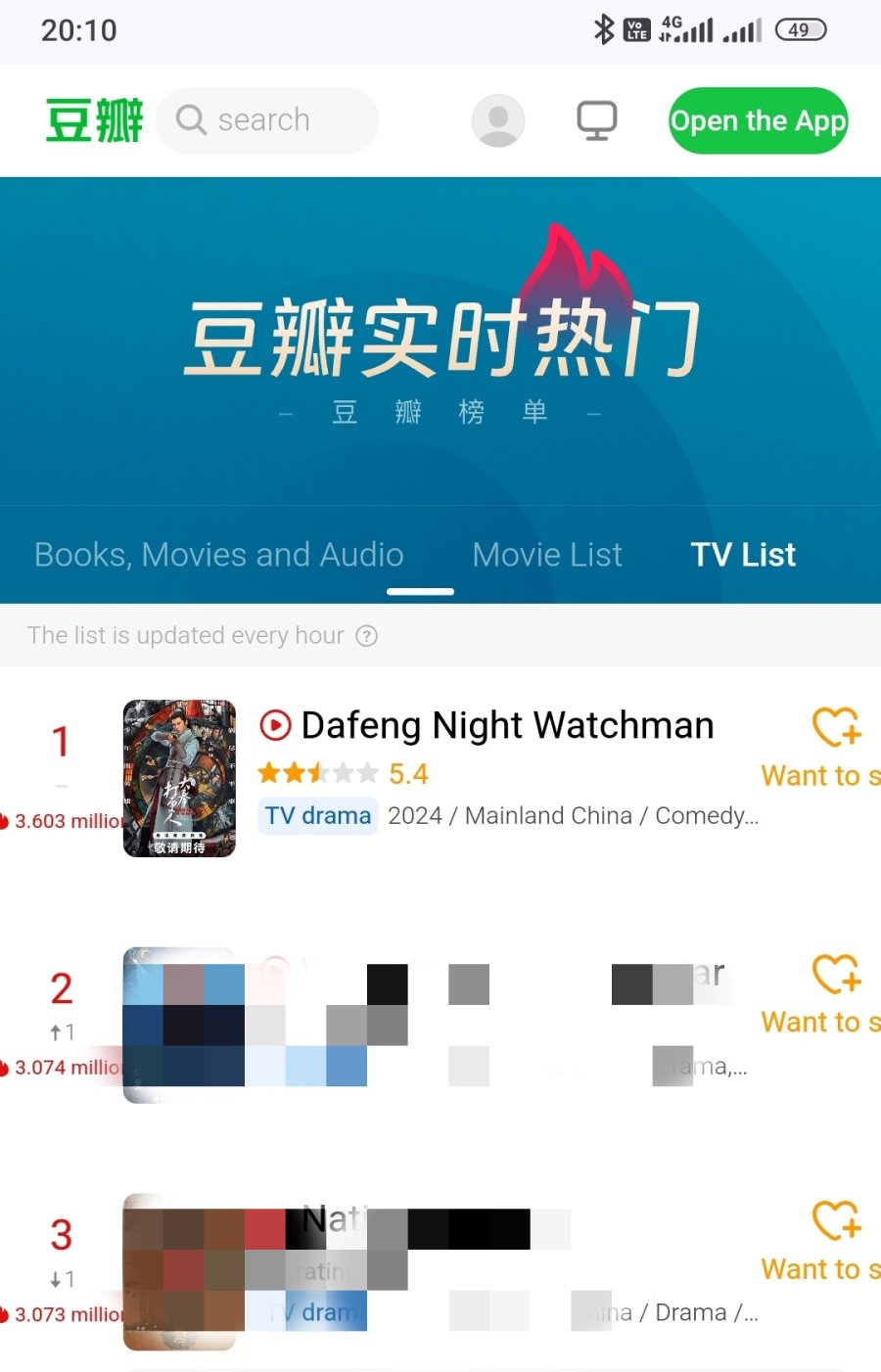The height and width of the screenshot is (1372, 881).
Task: Select the TV List tab
Action: [743, 555]
